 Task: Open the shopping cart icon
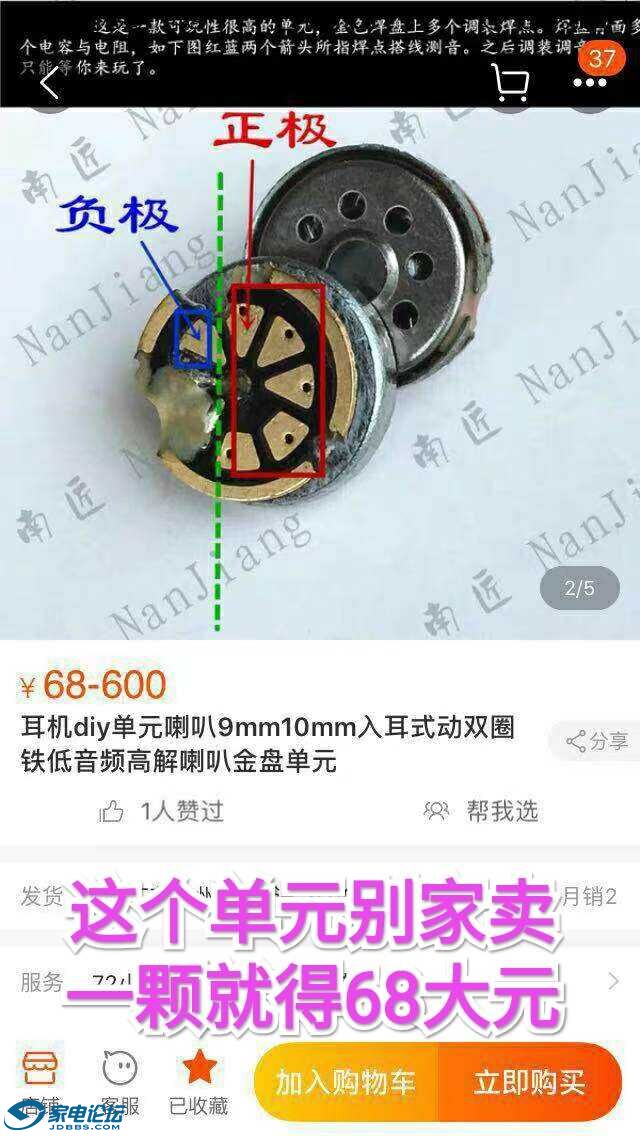pos(511,83)
